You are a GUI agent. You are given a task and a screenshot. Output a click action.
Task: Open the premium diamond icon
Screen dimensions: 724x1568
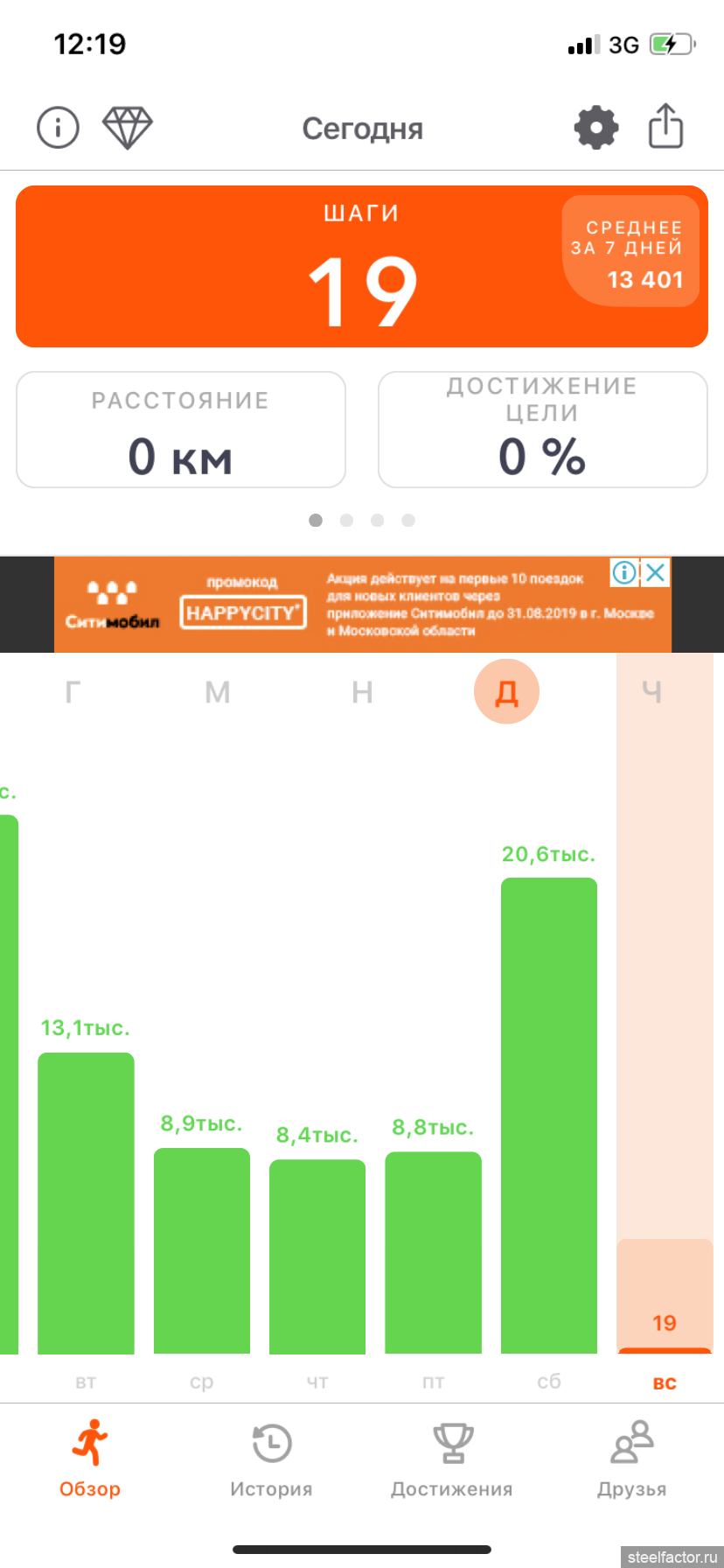tap(128, 128)
